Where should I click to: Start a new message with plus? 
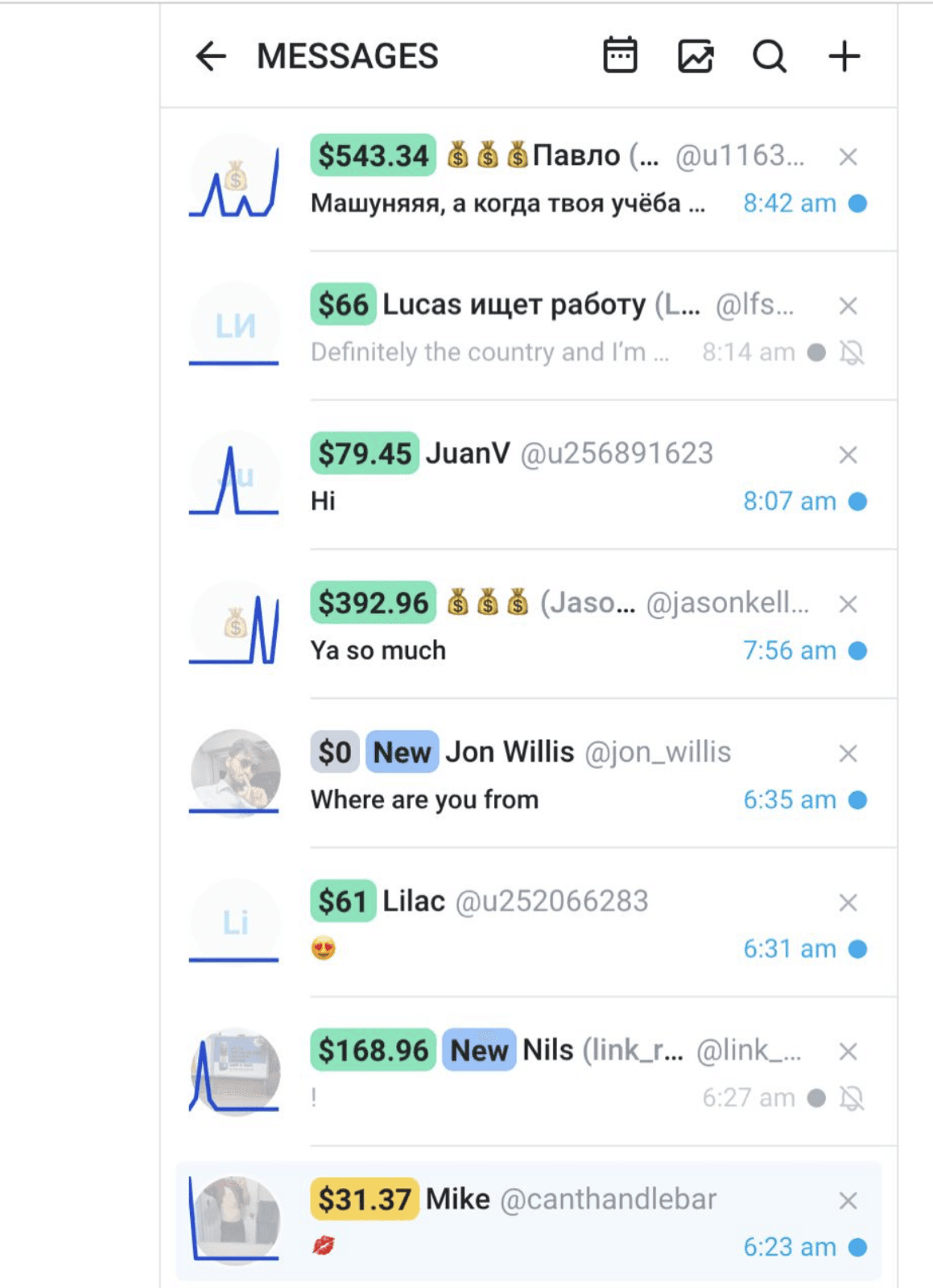pos(844,56)
